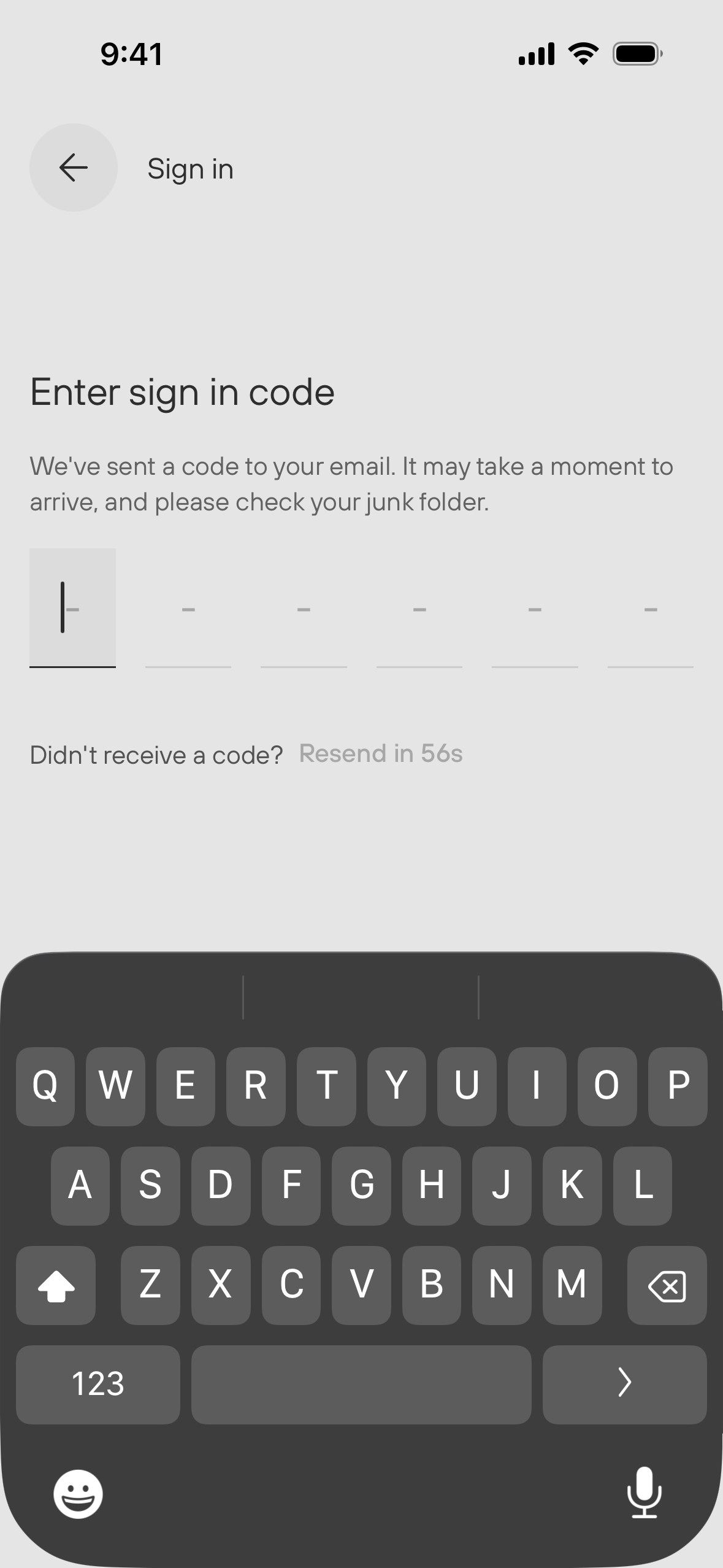
Task: Start dictation with the microphone
Action: (x=644, y=1493)
